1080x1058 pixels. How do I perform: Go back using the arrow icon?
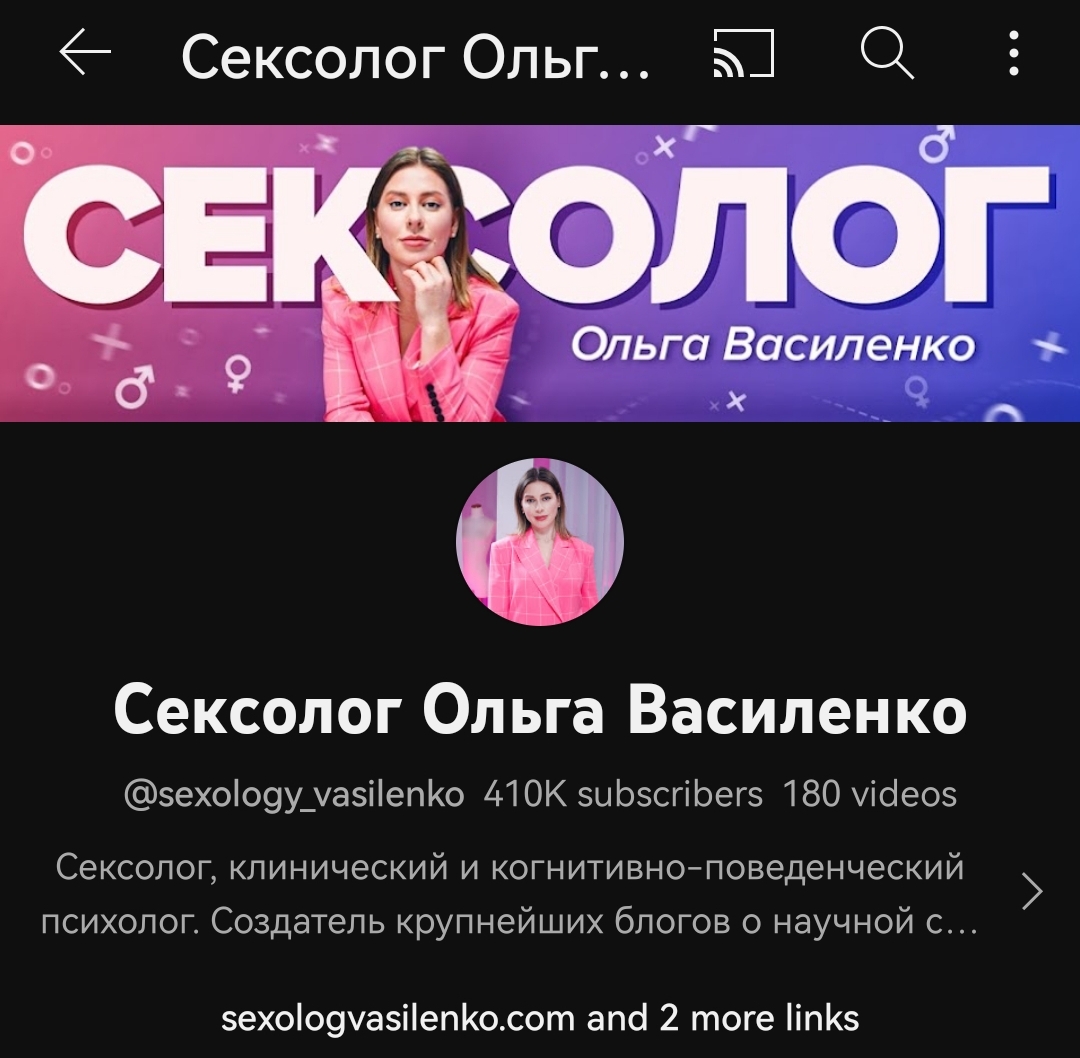pos(85,54)
